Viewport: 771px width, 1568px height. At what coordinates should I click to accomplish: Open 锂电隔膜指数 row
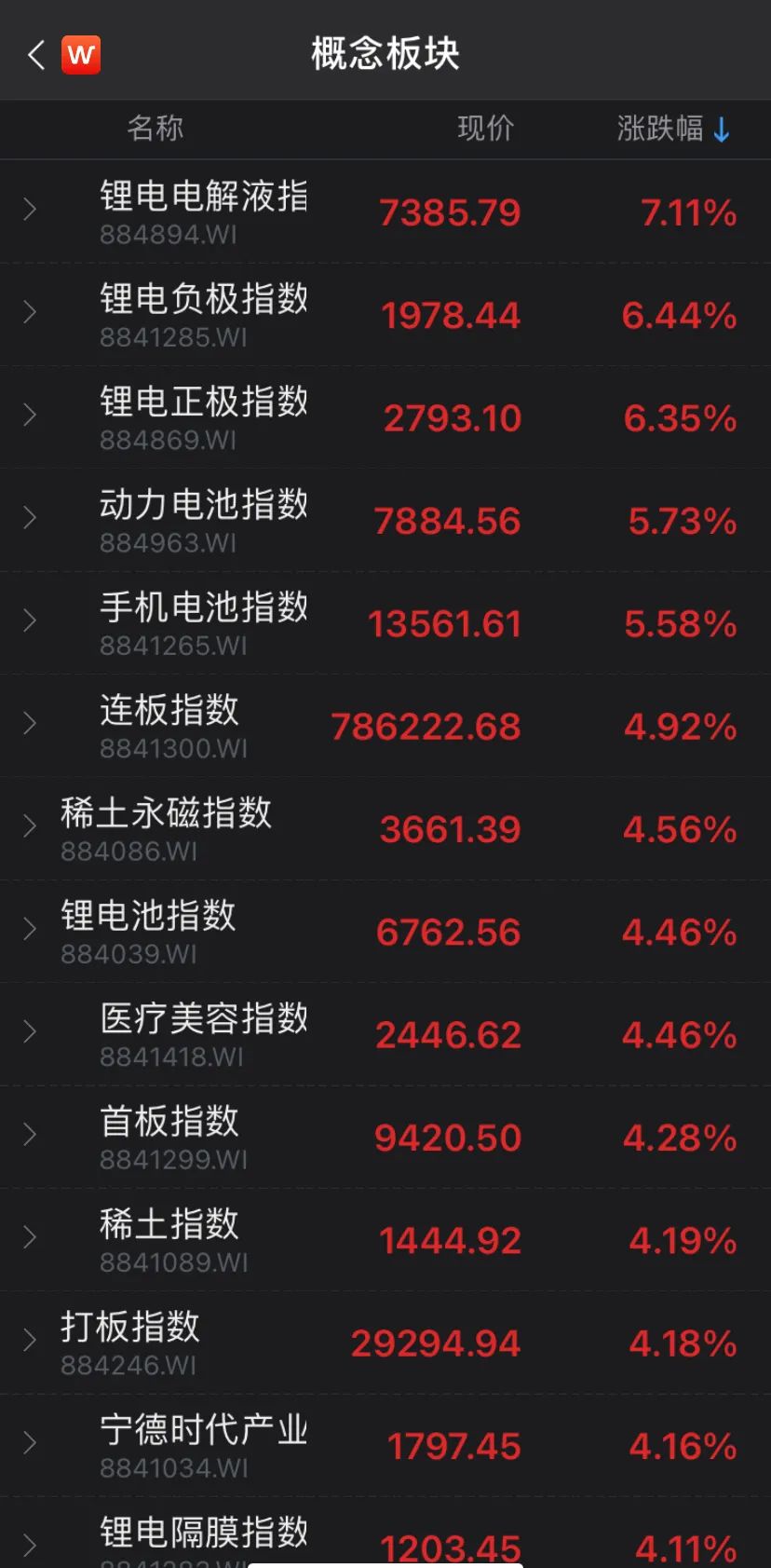tap(385, 1537)
